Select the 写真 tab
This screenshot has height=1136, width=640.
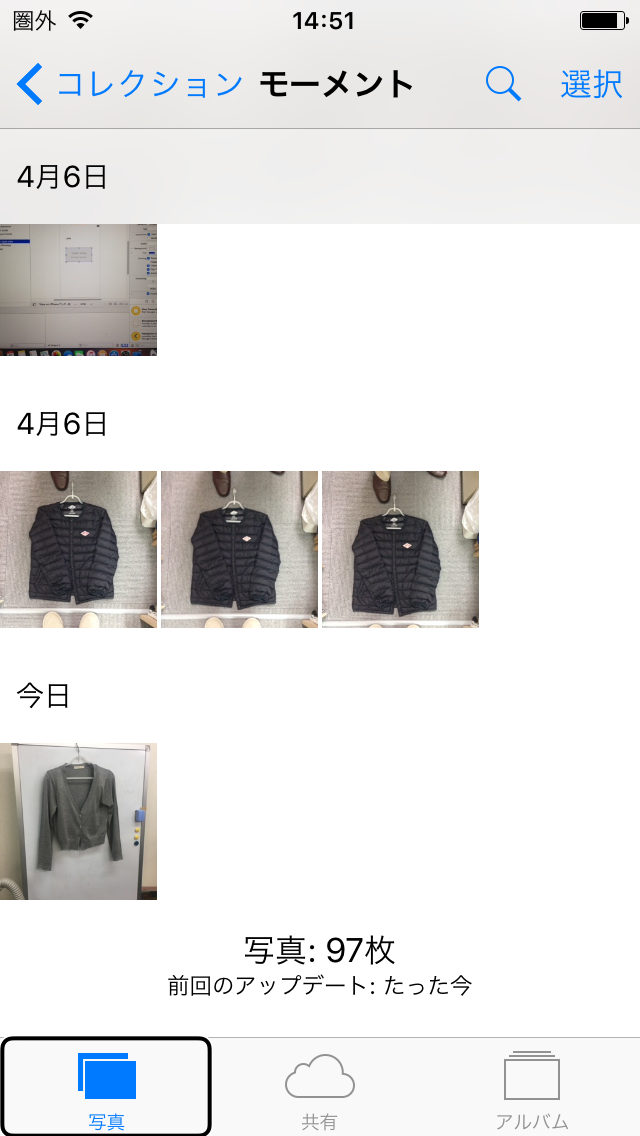tap(107, 1087)
